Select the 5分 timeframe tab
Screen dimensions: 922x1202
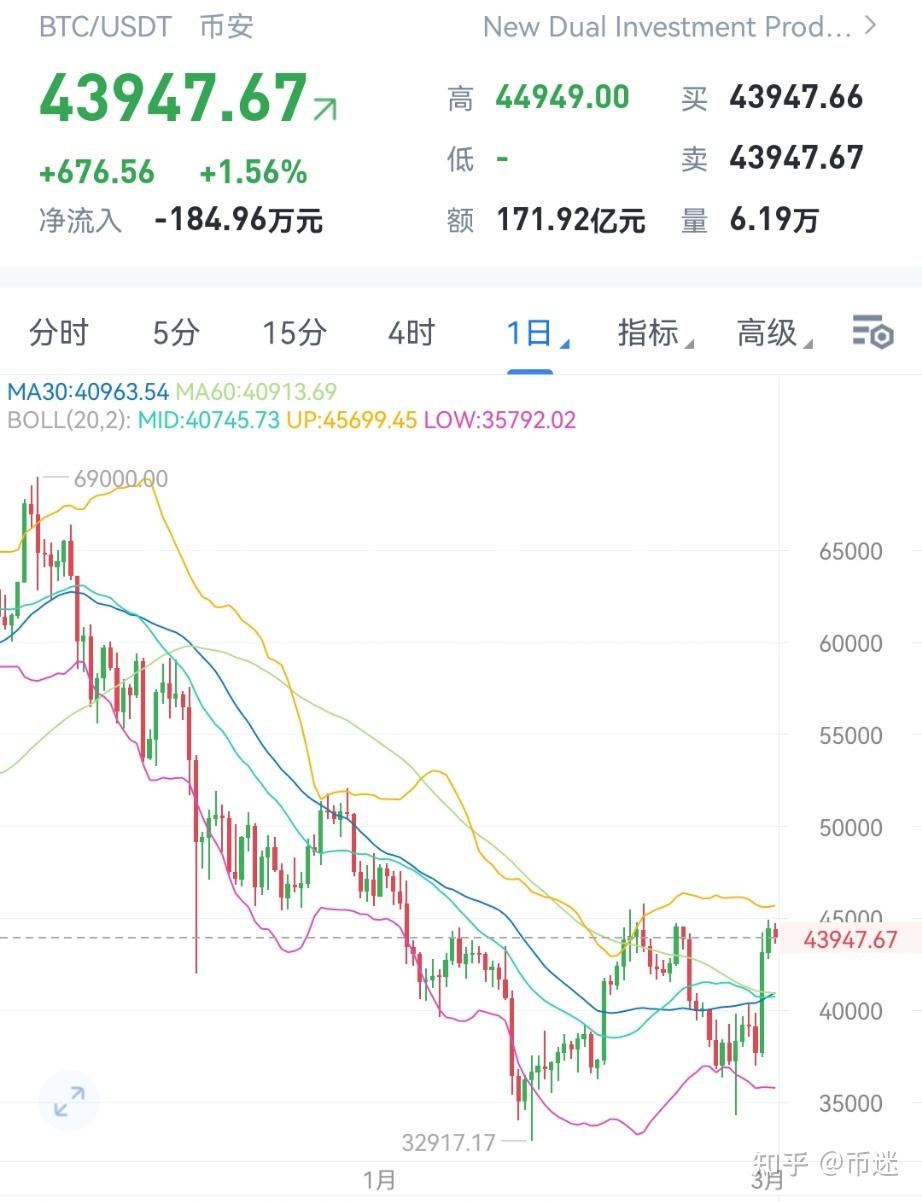[x=174, y=333]
